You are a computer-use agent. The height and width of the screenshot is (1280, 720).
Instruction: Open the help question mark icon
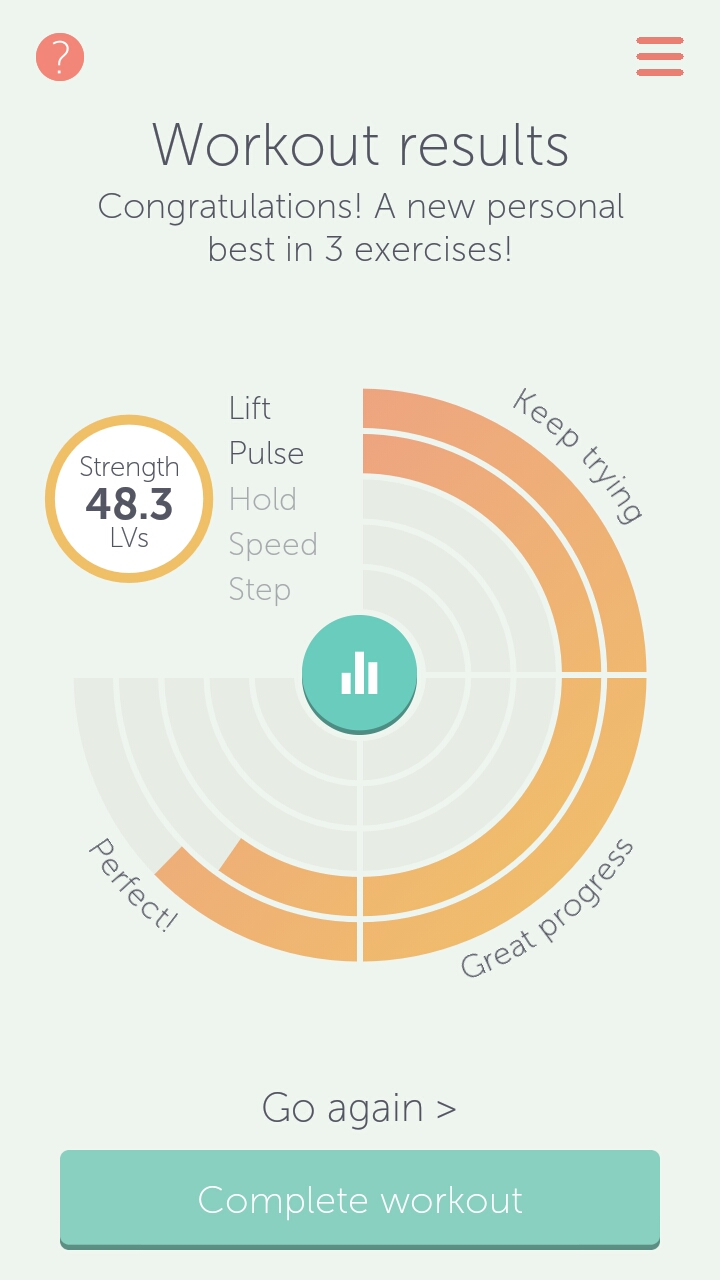click(x=60, y=57)
